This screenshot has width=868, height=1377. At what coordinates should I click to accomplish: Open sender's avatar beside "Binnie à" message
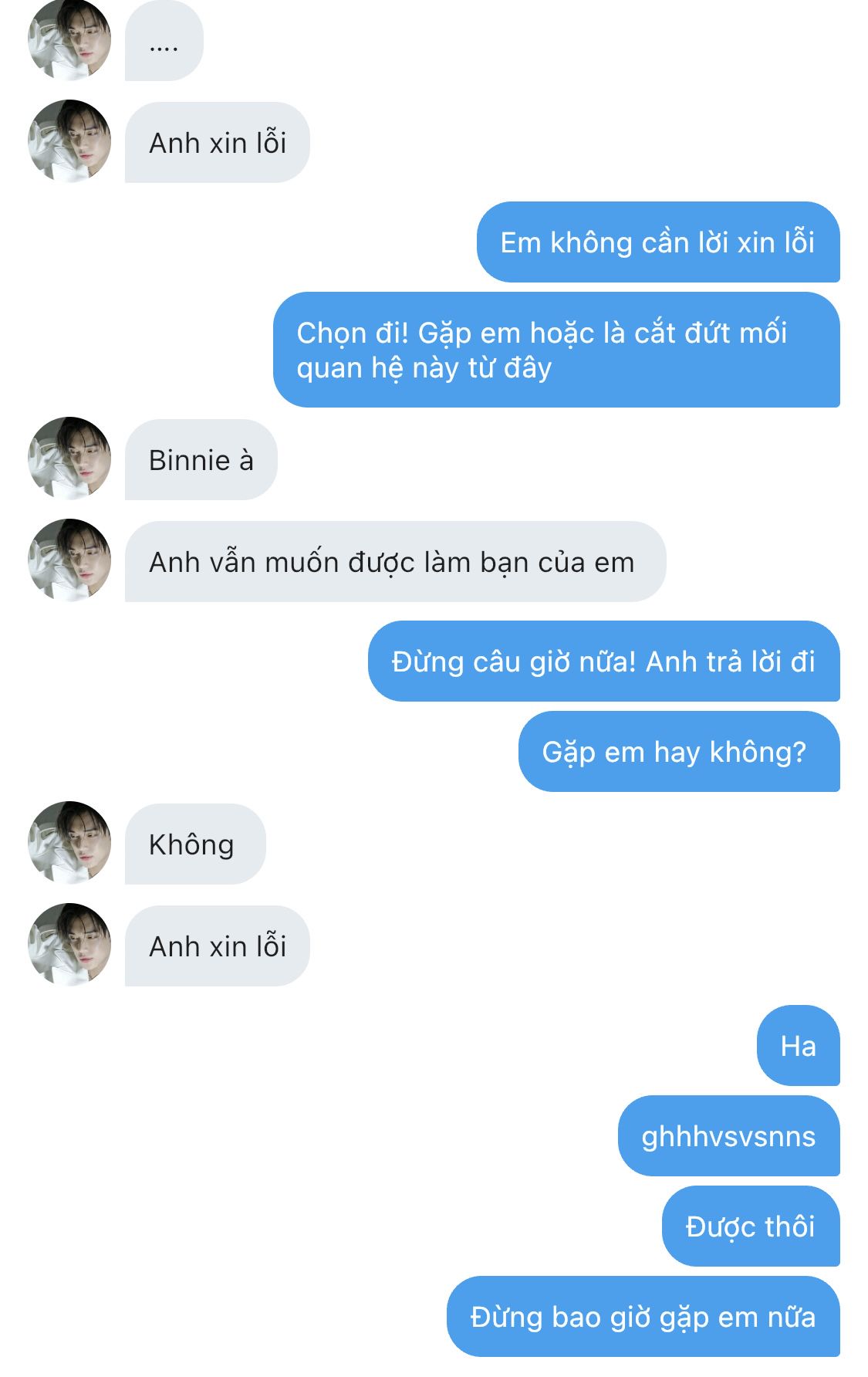tap(69, 459)
